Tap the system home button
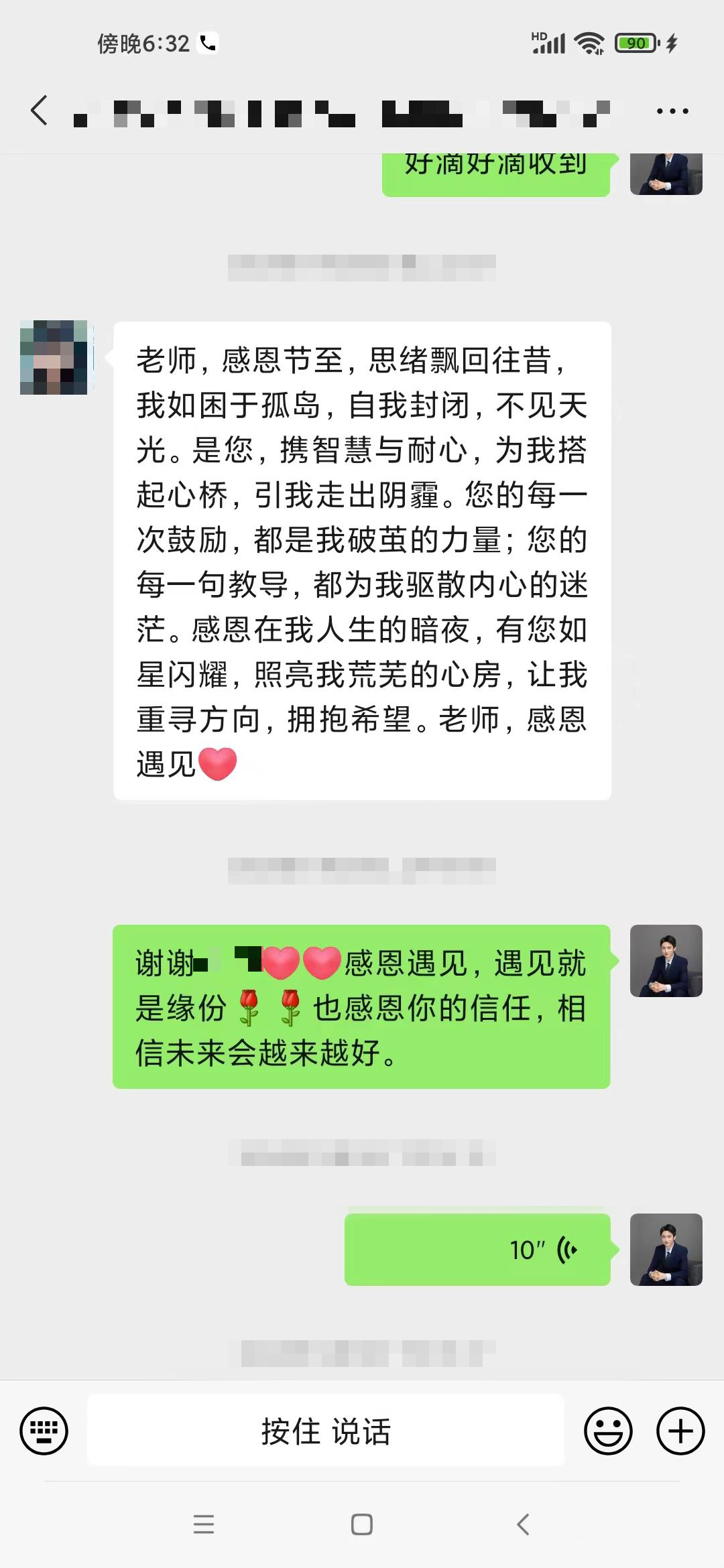Screen dimensions: 724x1568 click(362, 1524)
